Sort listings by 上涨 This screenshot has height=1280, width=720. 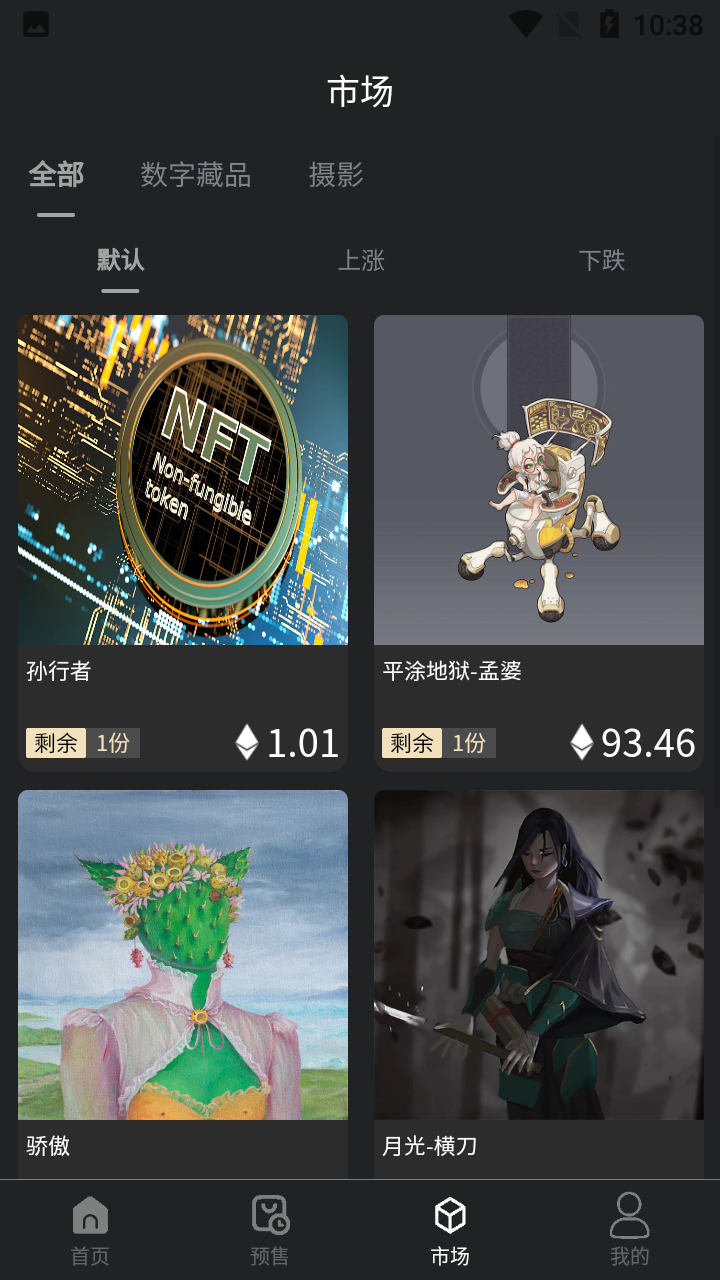pos(361,261)
